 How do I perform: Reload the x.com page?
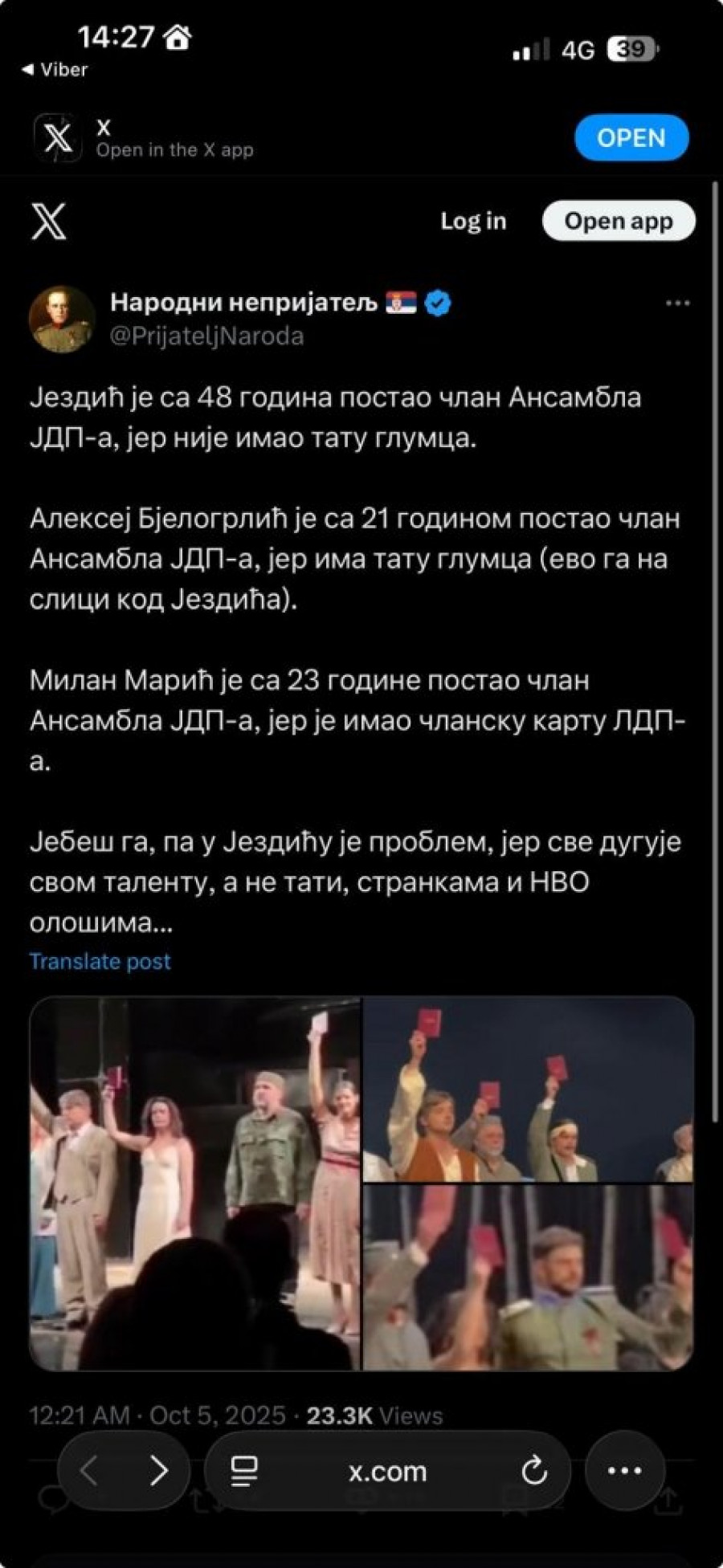(534, 1471)
